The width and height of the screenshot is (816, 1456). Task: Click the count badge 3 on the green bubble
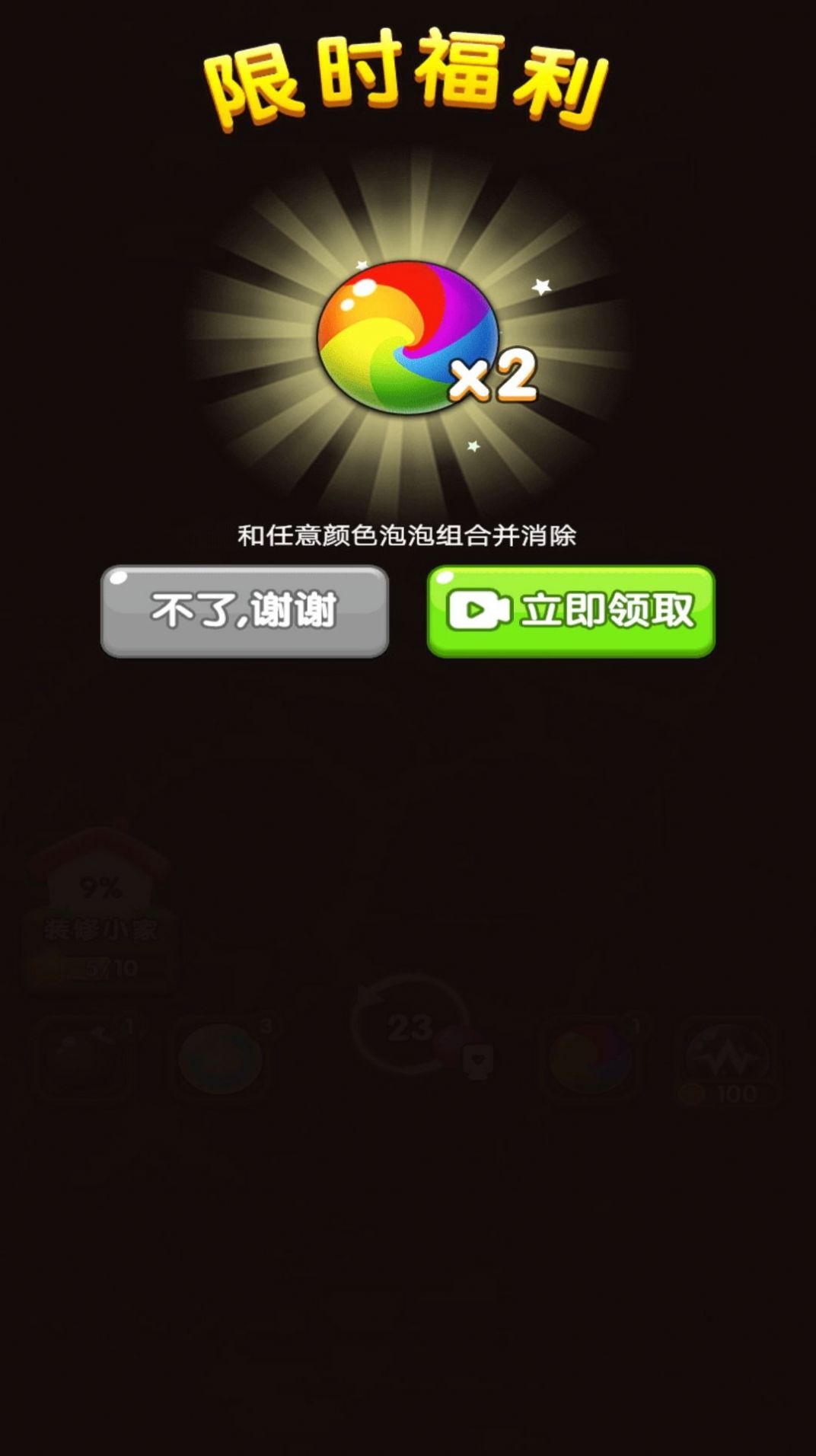click(x=266, y=1023)
